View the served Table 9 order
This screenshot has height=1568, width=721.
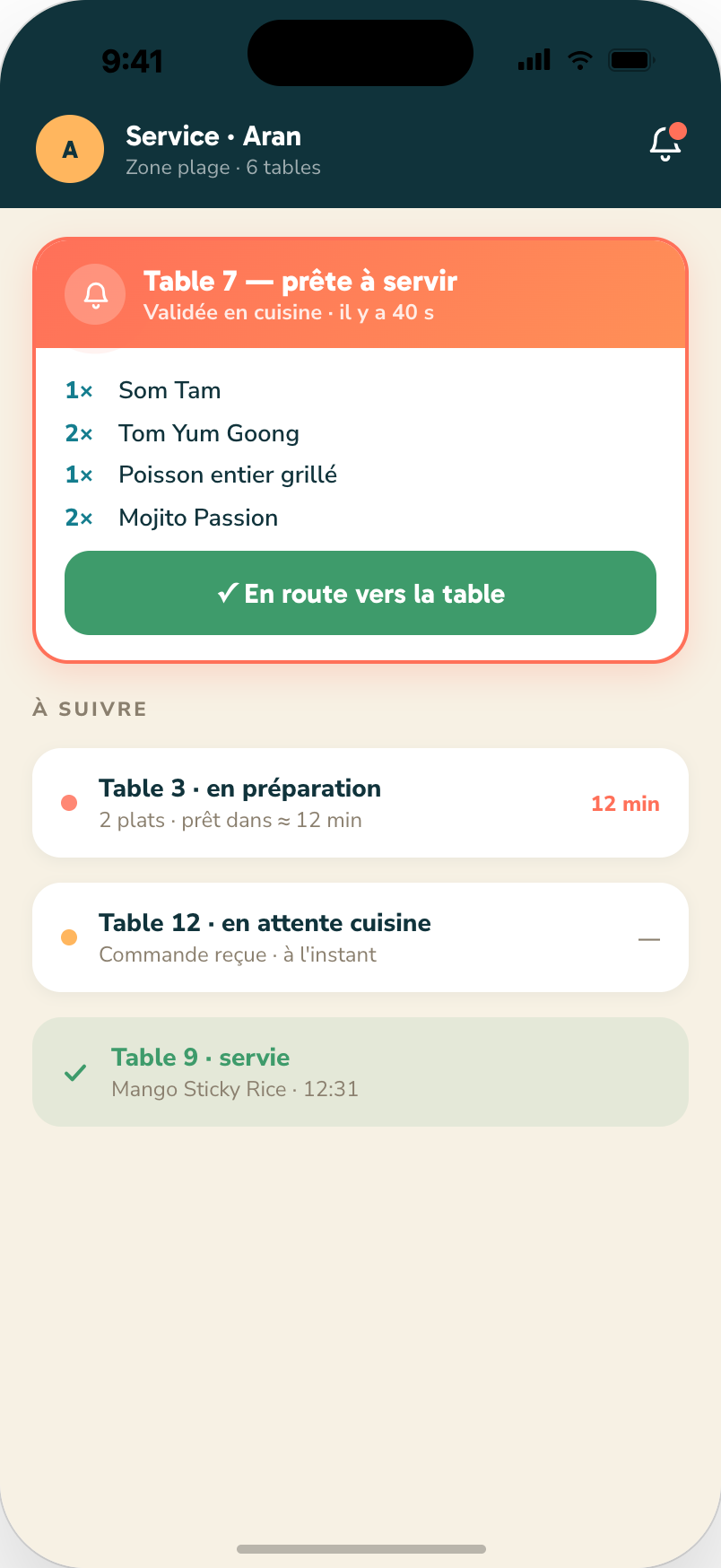[360, 1072]
